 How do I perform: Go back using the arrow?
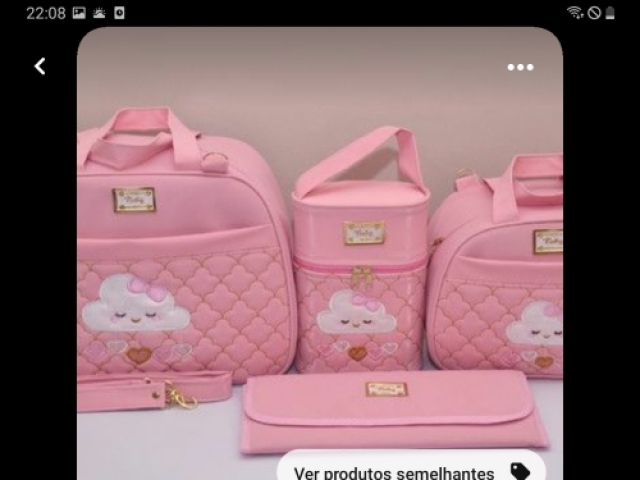40,67
